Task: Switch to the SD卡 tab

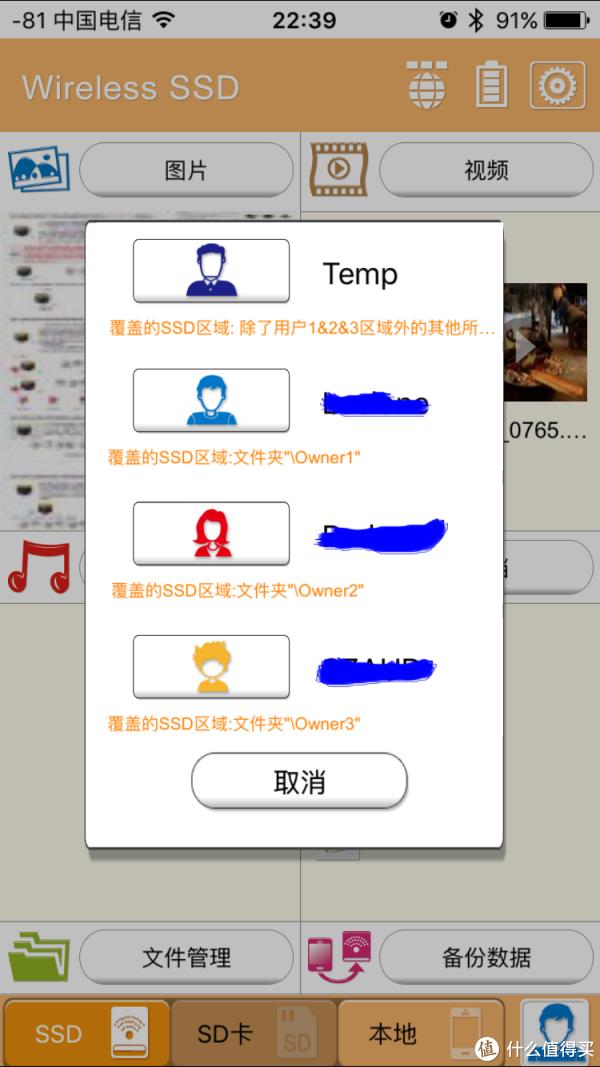Action: pyautogui.click(x=252, y=1033)
